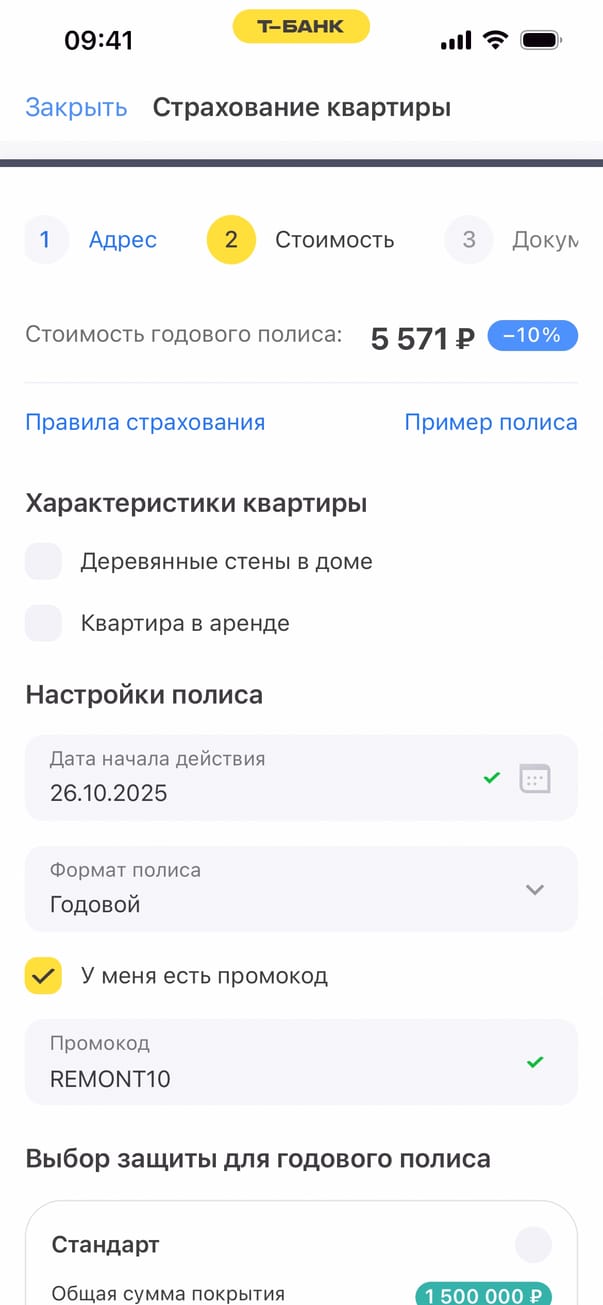Tap Закрыть to close insurance form
This screenshot has height=1305, width=603.
pyautogui.click(x=76, y=108)
